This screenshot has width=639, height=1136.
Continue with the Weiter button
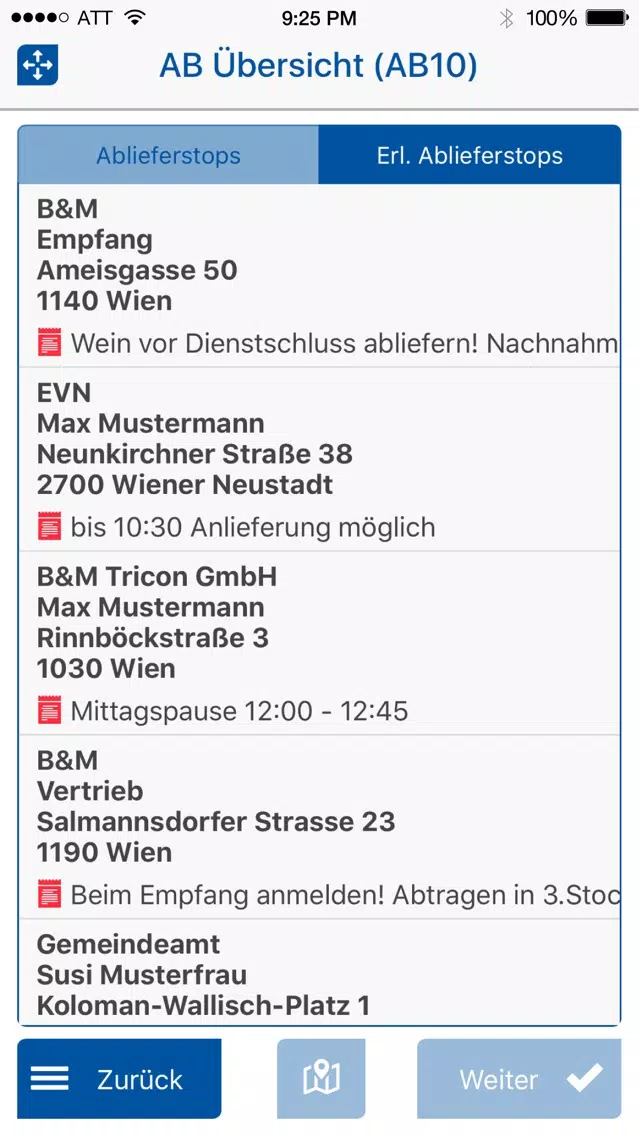pyautogui.click(x=519, y=1079)
